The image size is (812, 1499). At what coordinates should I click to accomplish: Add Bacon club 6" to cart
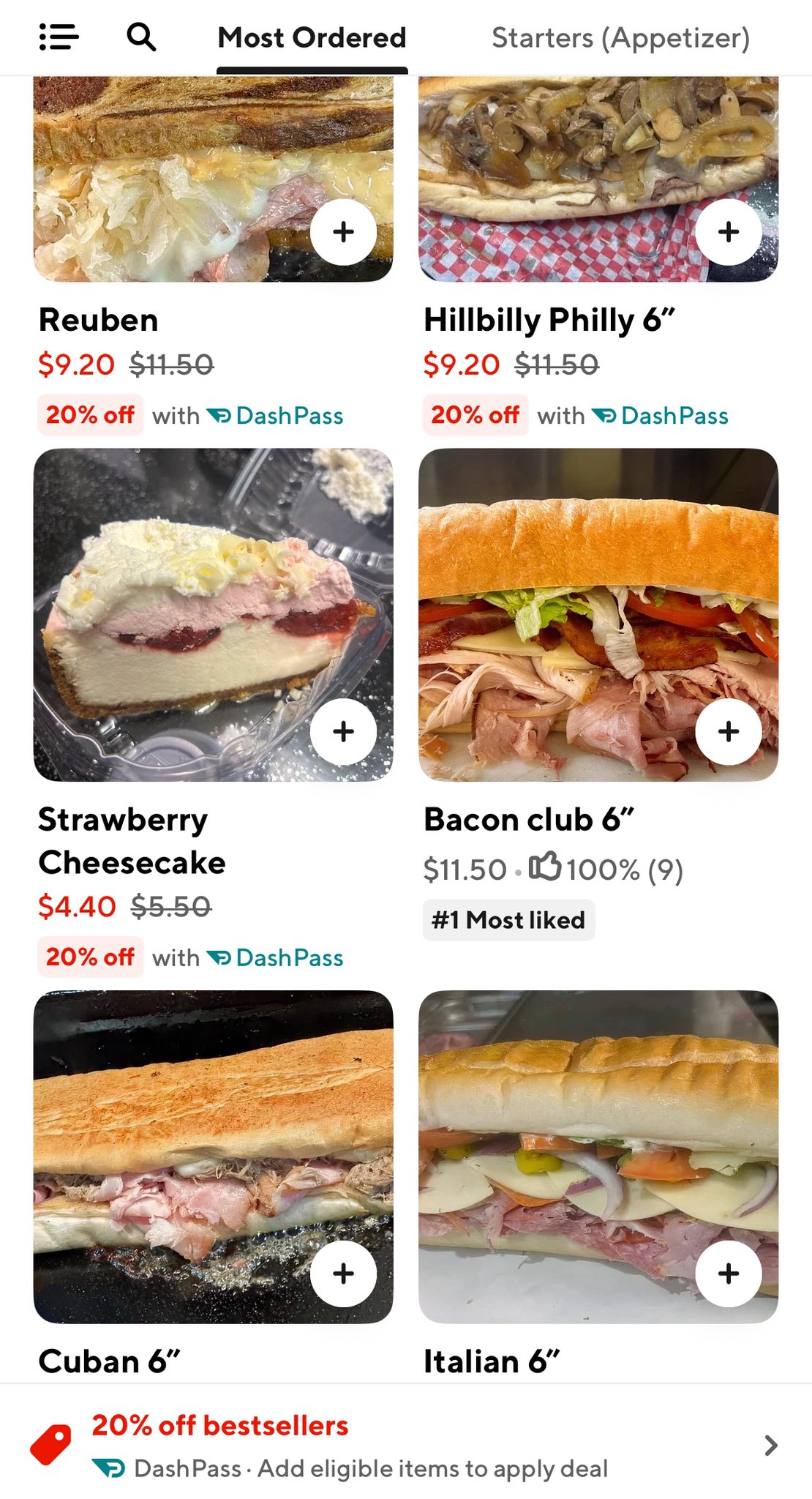point(728,731)
